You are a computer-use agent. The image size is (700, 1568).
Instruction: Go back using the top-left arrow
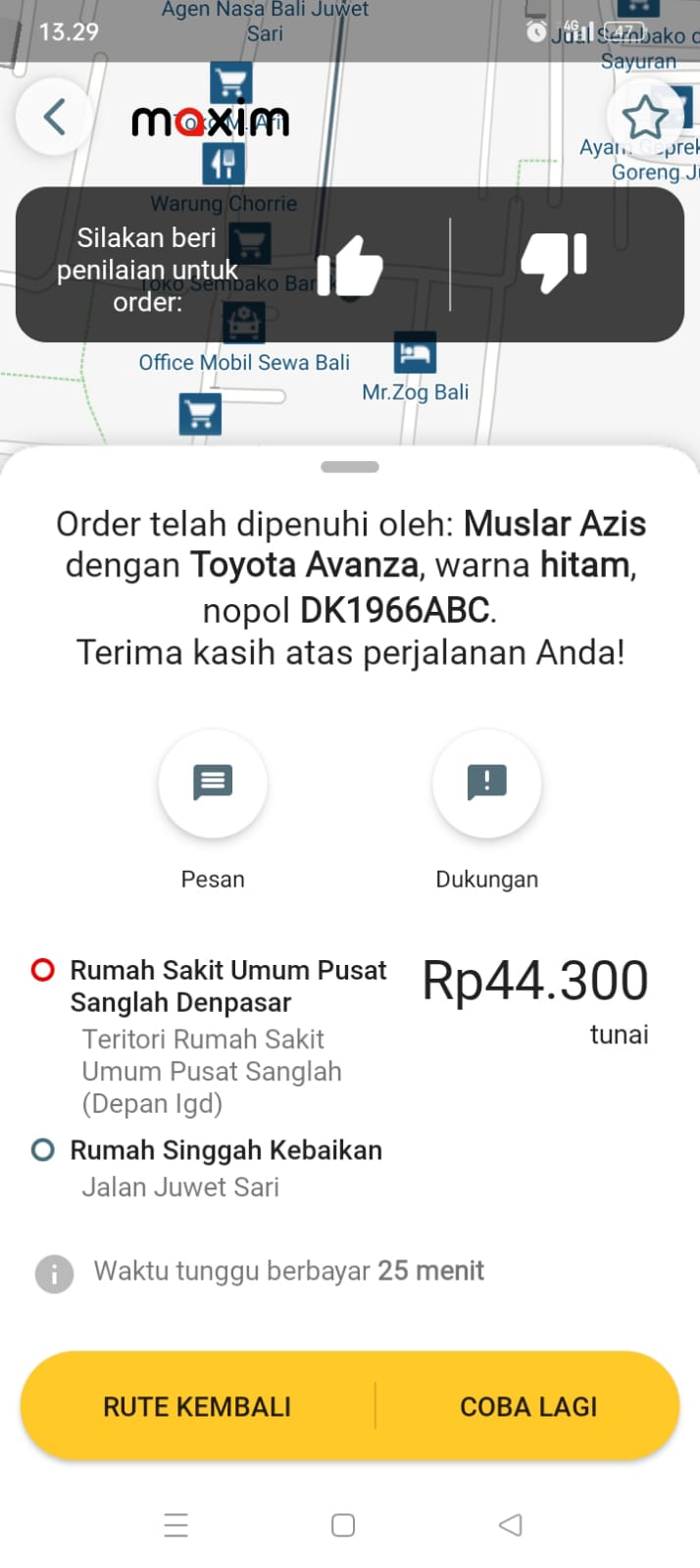pyautogui.click(x=55, y=117)
